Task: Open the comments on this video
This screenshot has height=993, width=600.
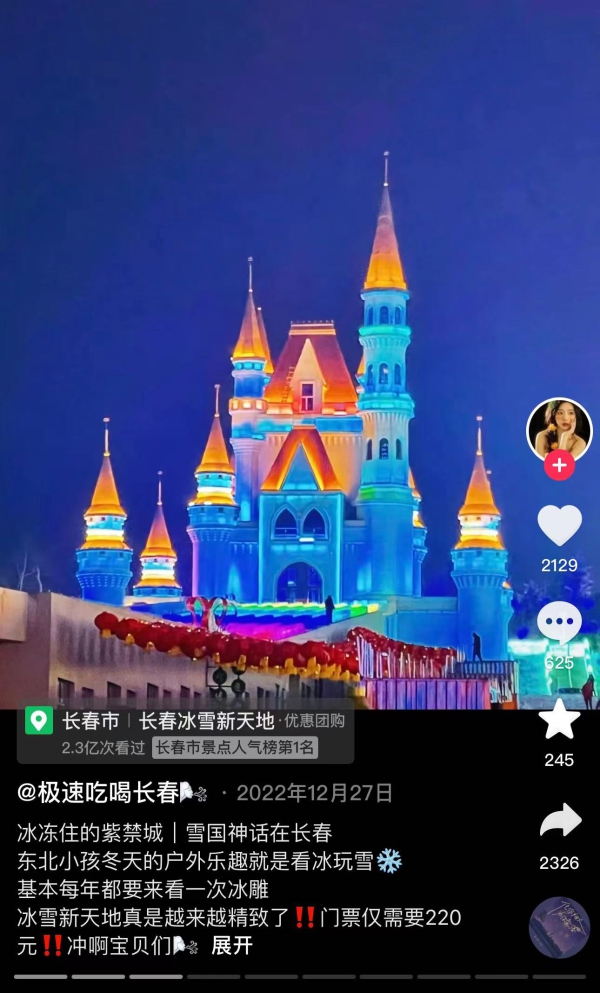Action: point(559,623)
